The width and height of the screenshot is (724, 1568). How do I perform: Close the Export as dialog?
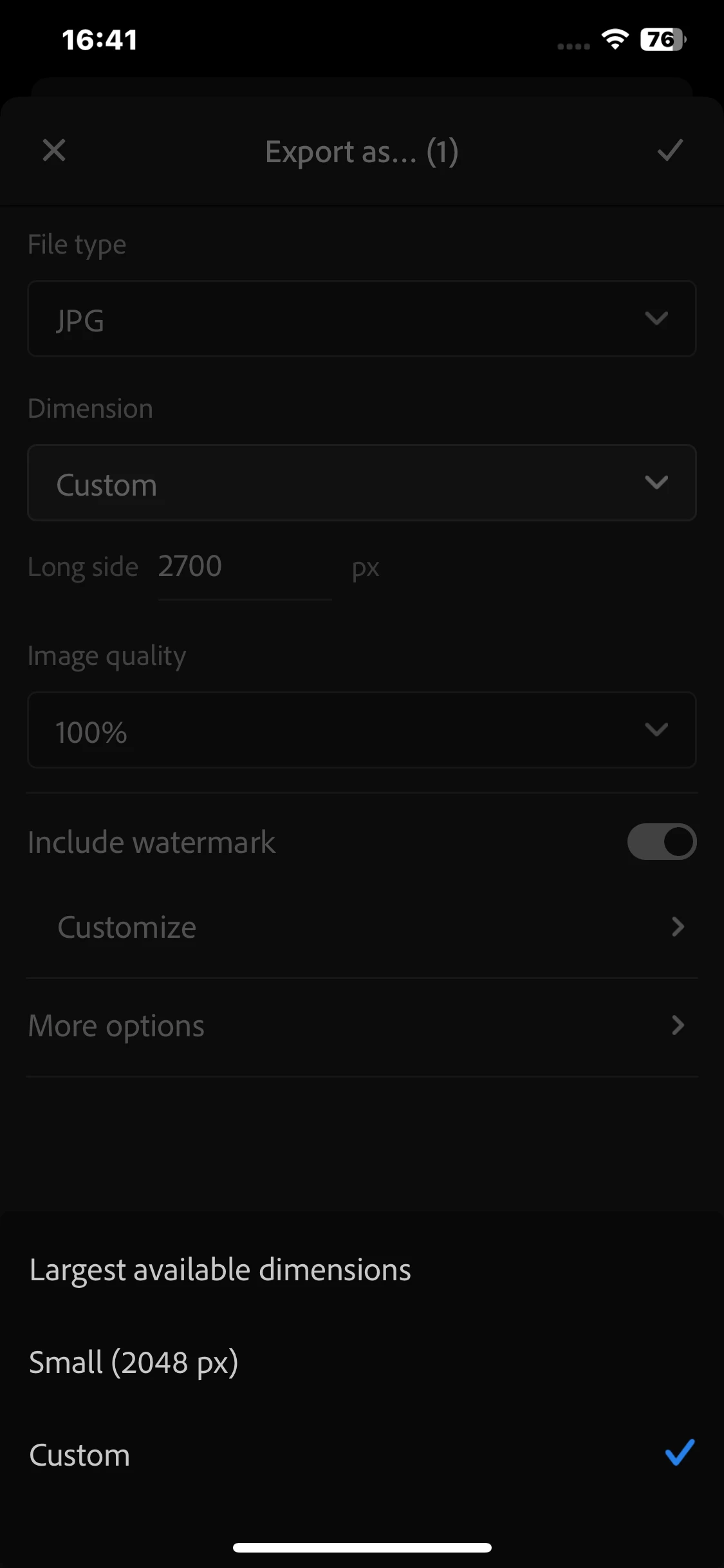(x=54, y=151)
